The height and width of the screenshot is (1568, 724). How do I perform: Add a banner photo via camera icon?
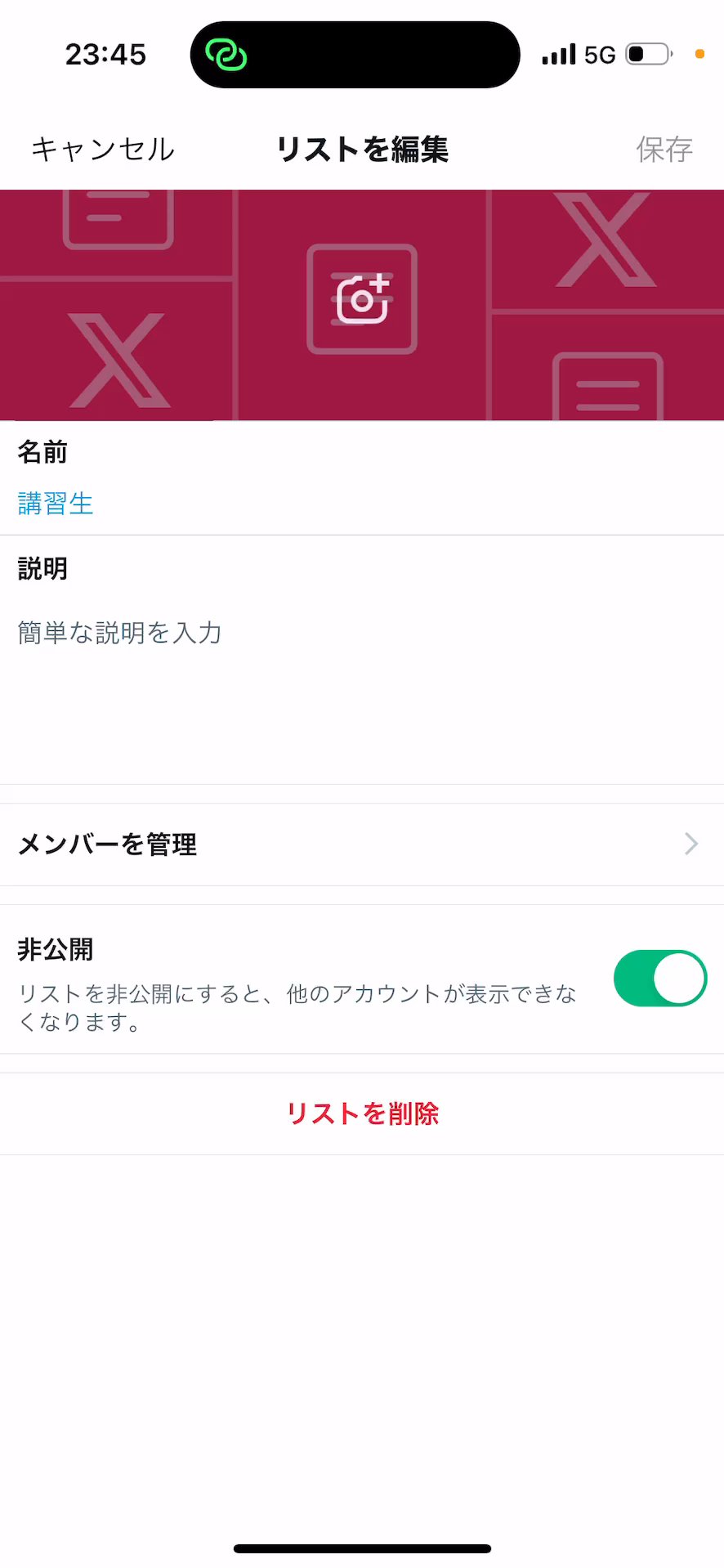[x=362, y=299]
